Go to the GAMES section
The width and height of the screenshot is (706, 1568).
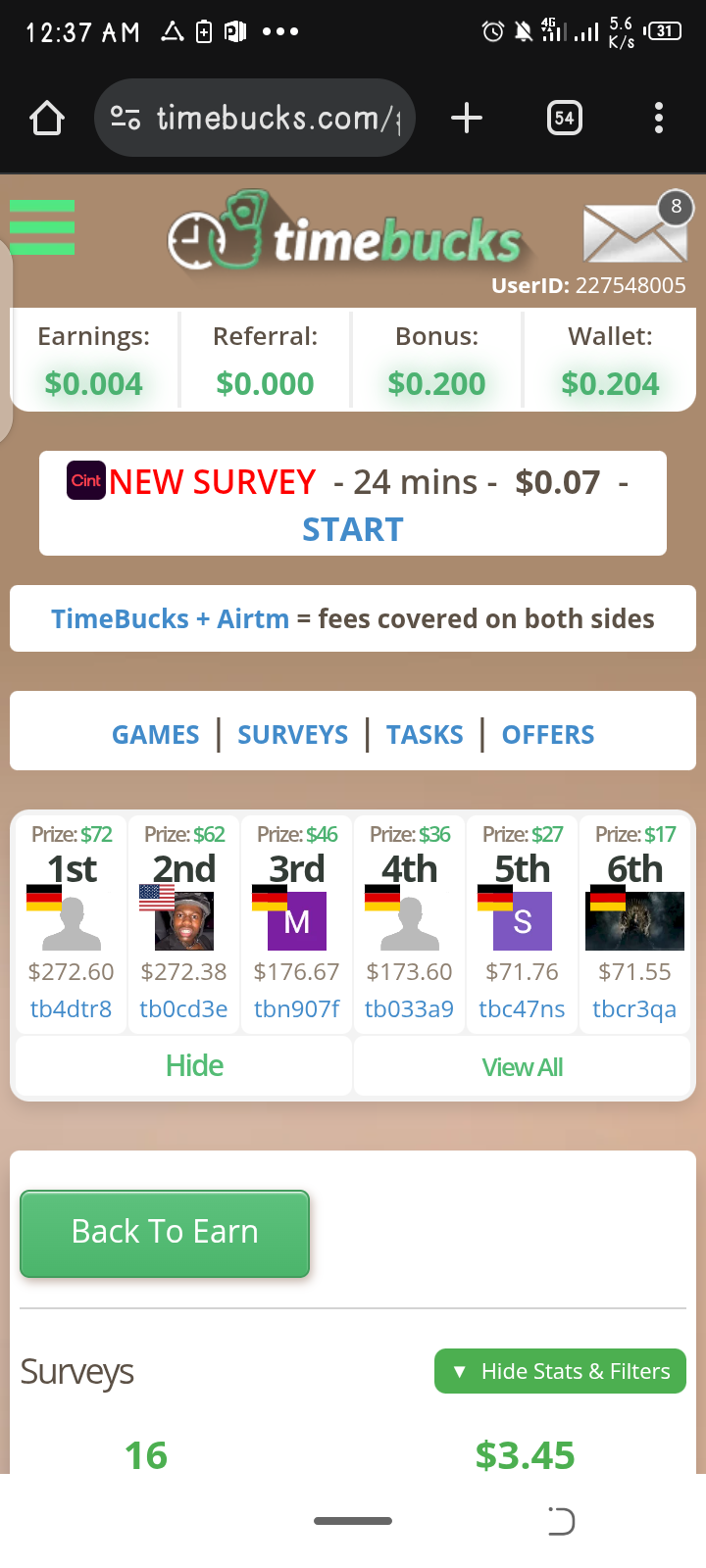[155, 735]
